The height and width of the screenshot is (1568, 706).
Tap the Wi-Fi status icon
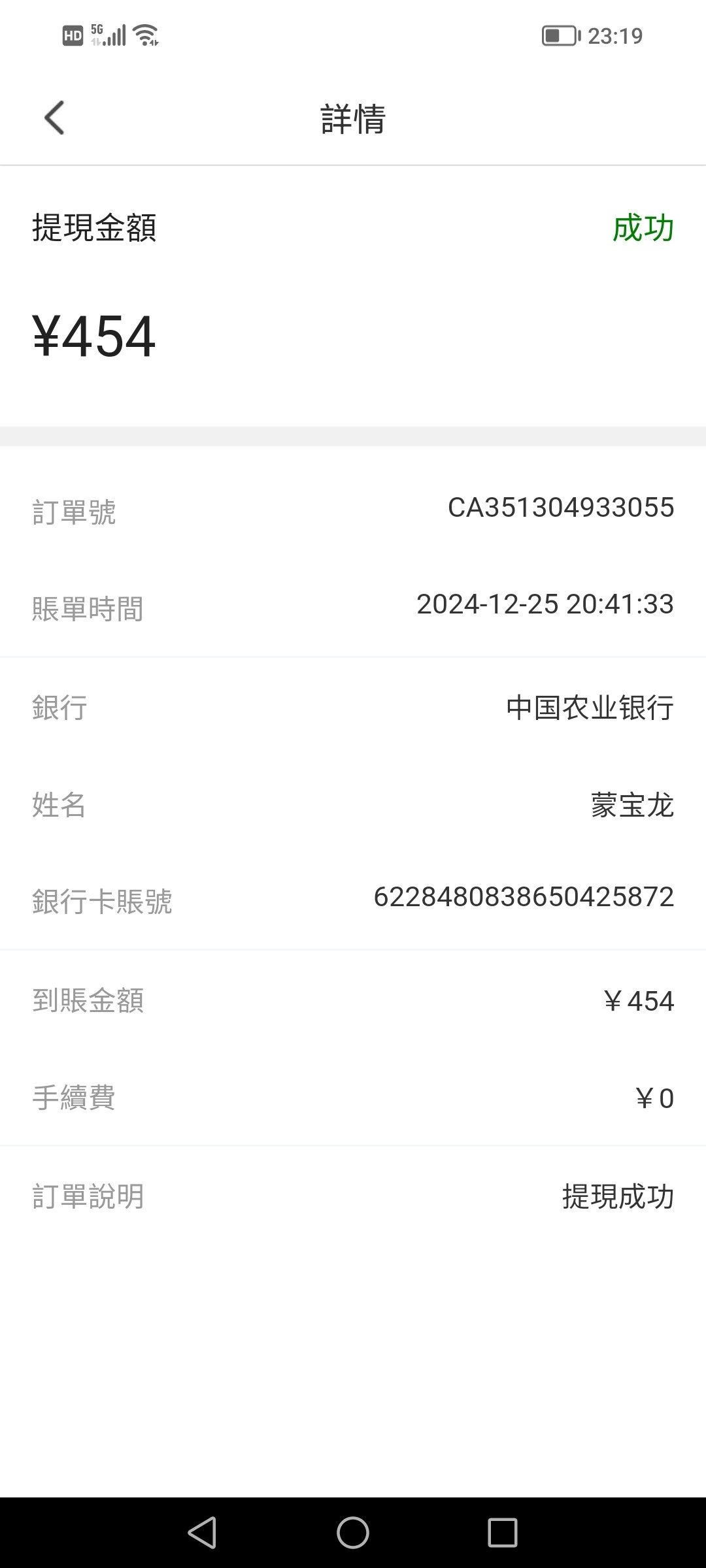(x=147, y=35)
